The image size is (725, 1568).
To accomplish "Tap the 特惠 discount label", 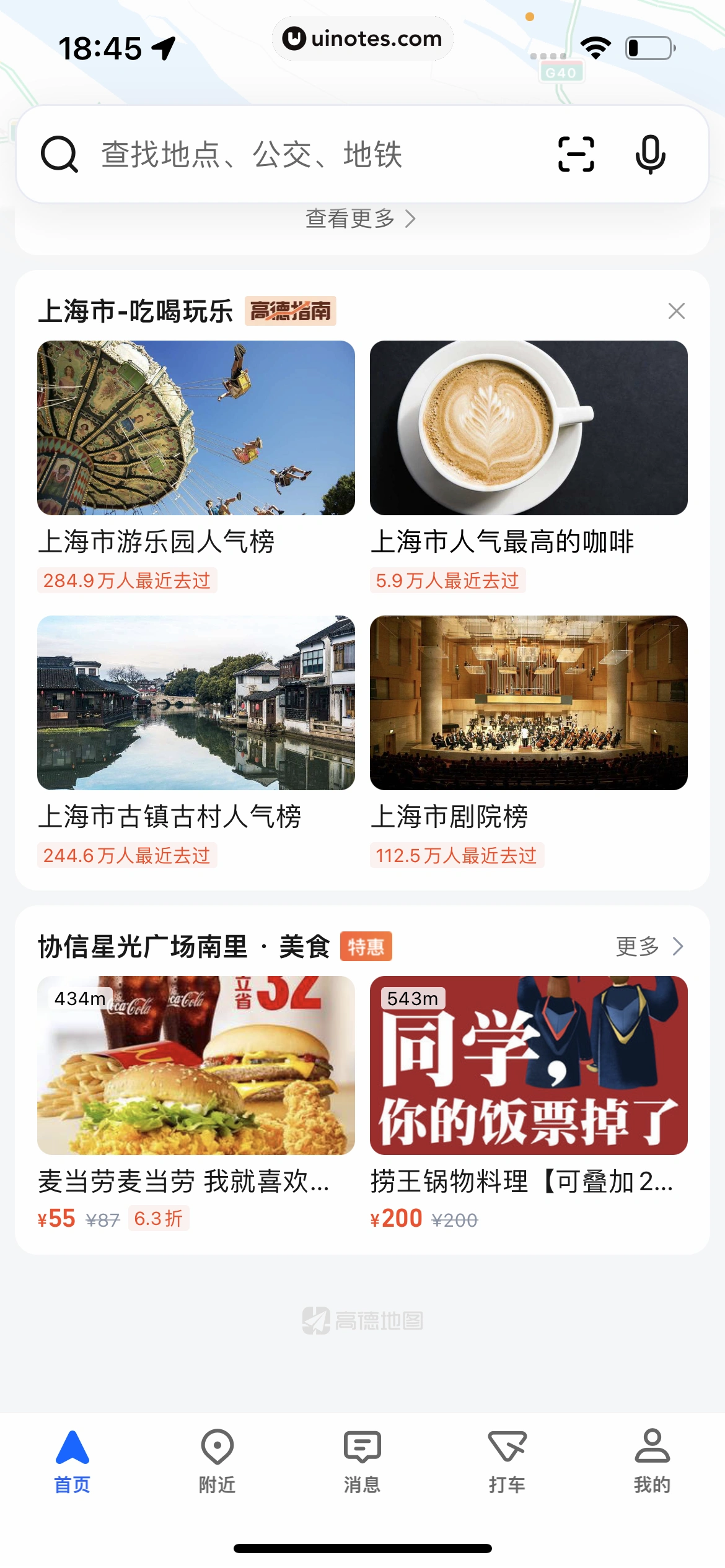I will [367, 946].
